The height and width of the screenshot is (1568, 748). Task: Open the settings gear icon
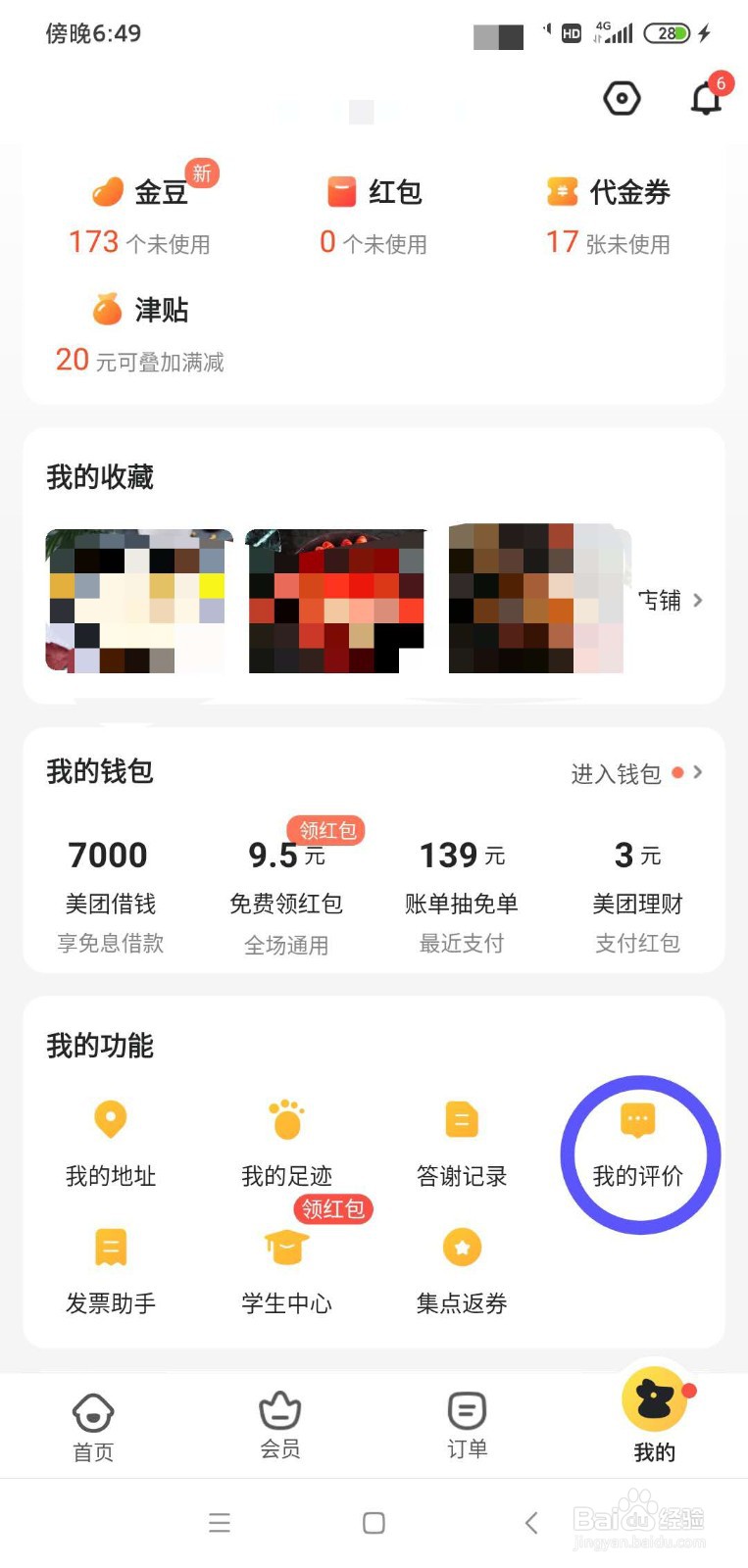tap(621, 98)
